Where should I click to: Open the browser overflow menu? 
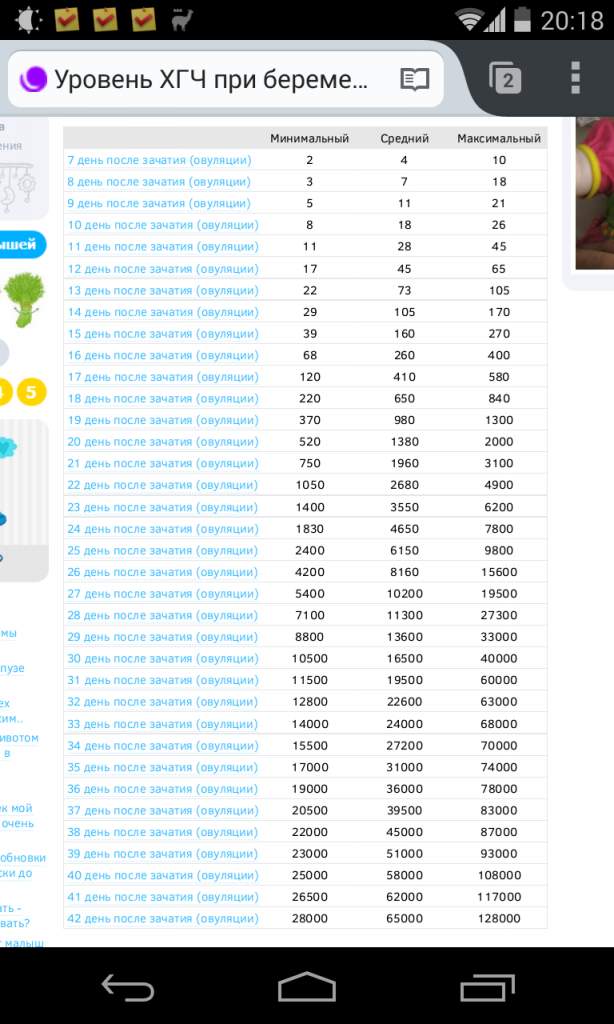575,79
